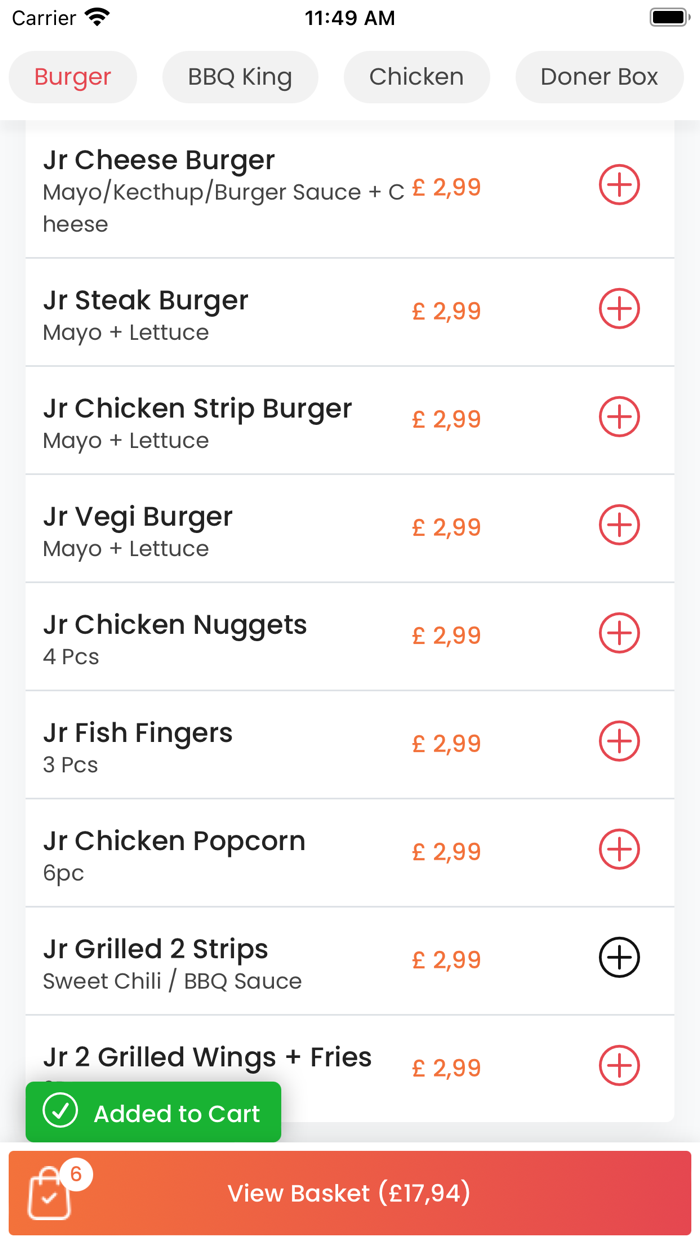
Task: Tap the plus icon for Jr Vegi Burger
Action: coord(619,525)
